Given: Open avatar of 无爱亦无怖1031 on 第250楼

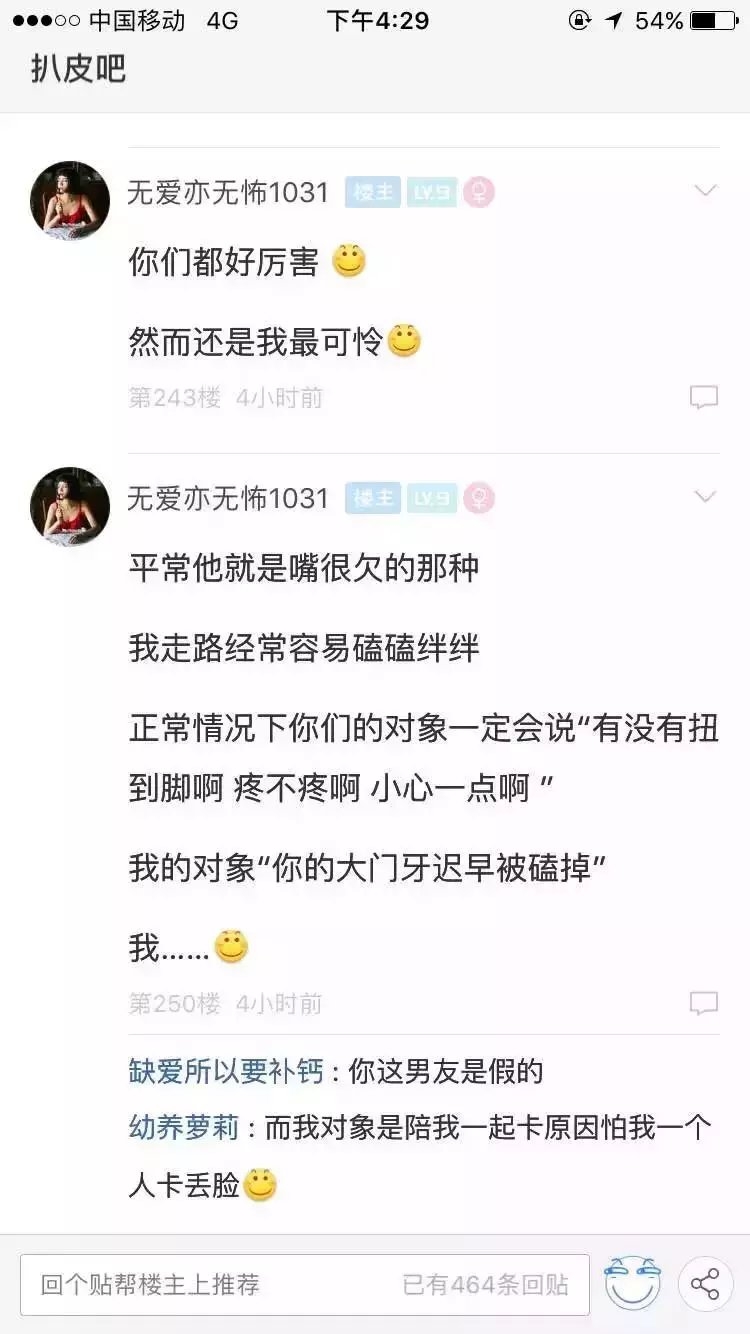Looking at the screenshot, I should [x=70, y=506].
